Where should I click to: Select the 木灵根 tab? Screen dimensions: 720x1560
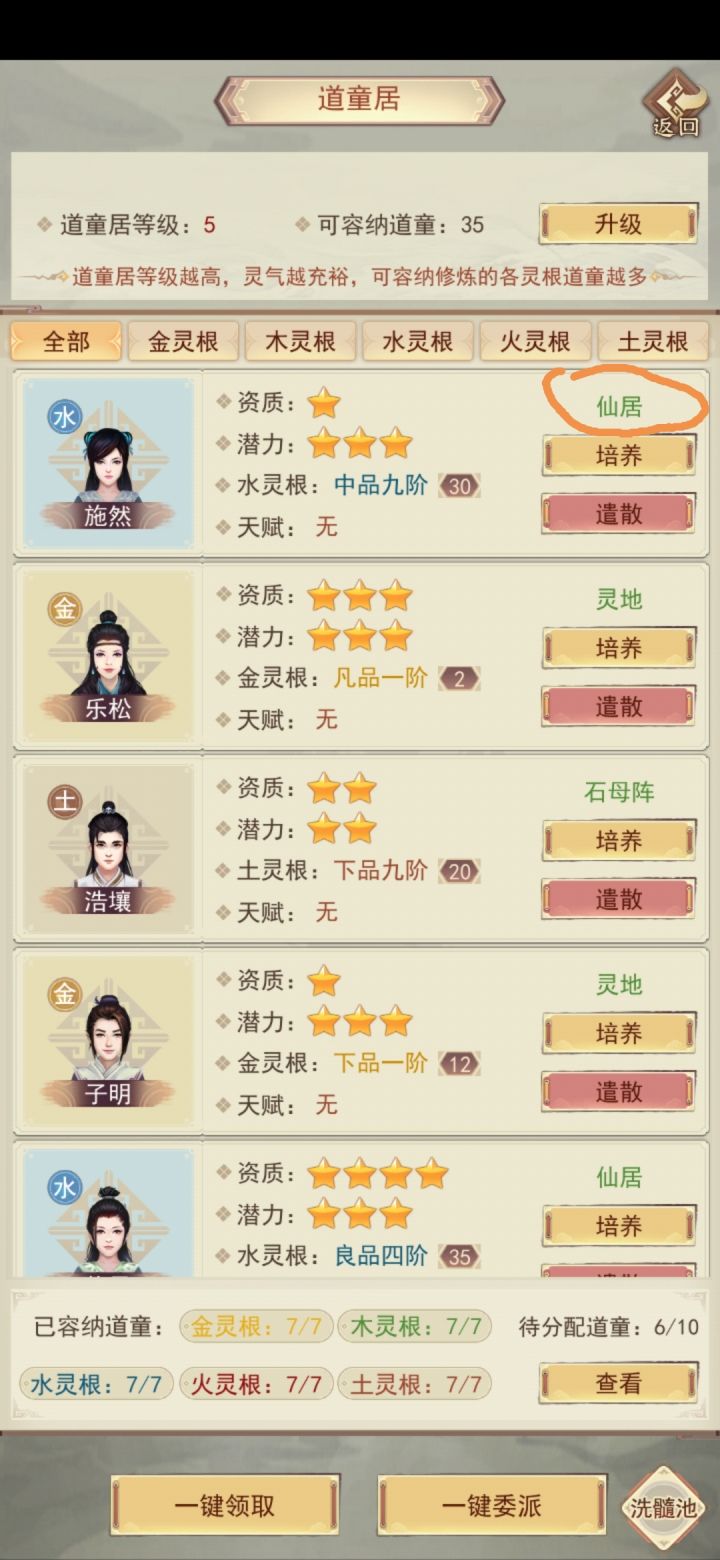300,340
